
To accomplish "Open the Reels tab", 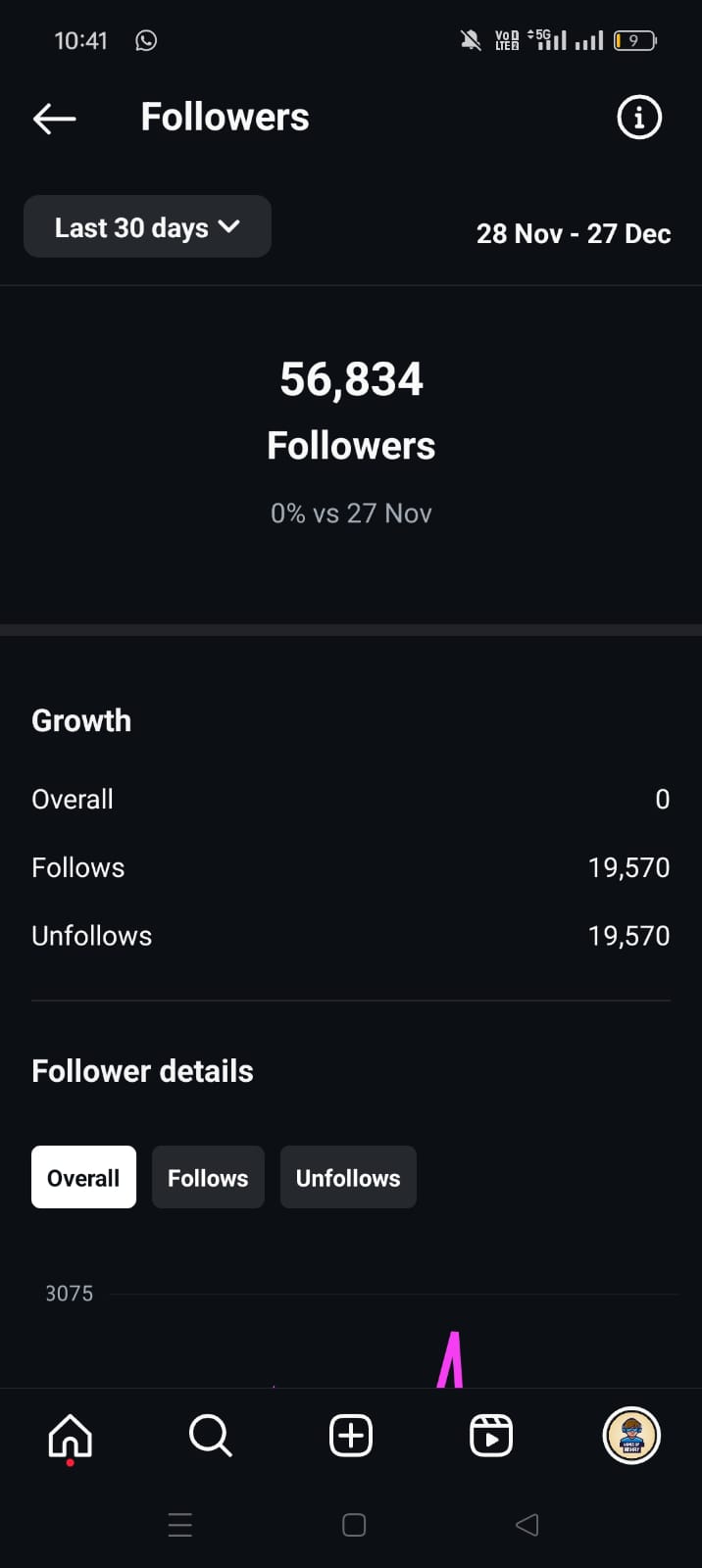I will coord(491,1436).
